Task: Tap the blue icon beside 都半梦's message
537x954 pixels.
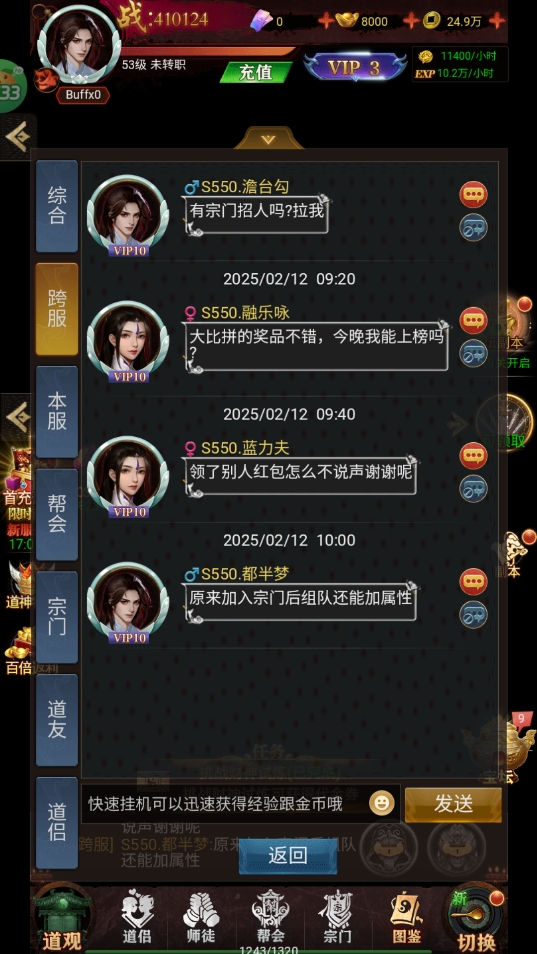Action: tap(473, 614)
